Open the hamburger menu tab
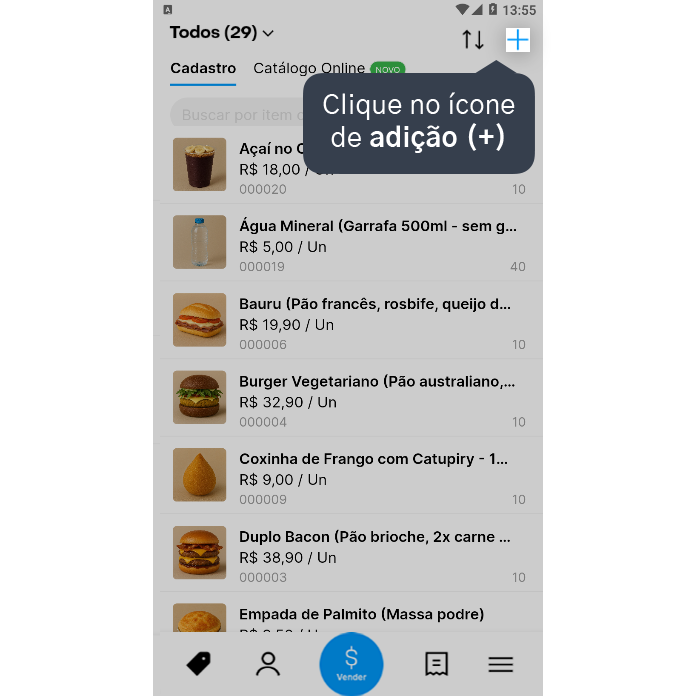Viewport: 696px width, 696px height. (500, 664)
